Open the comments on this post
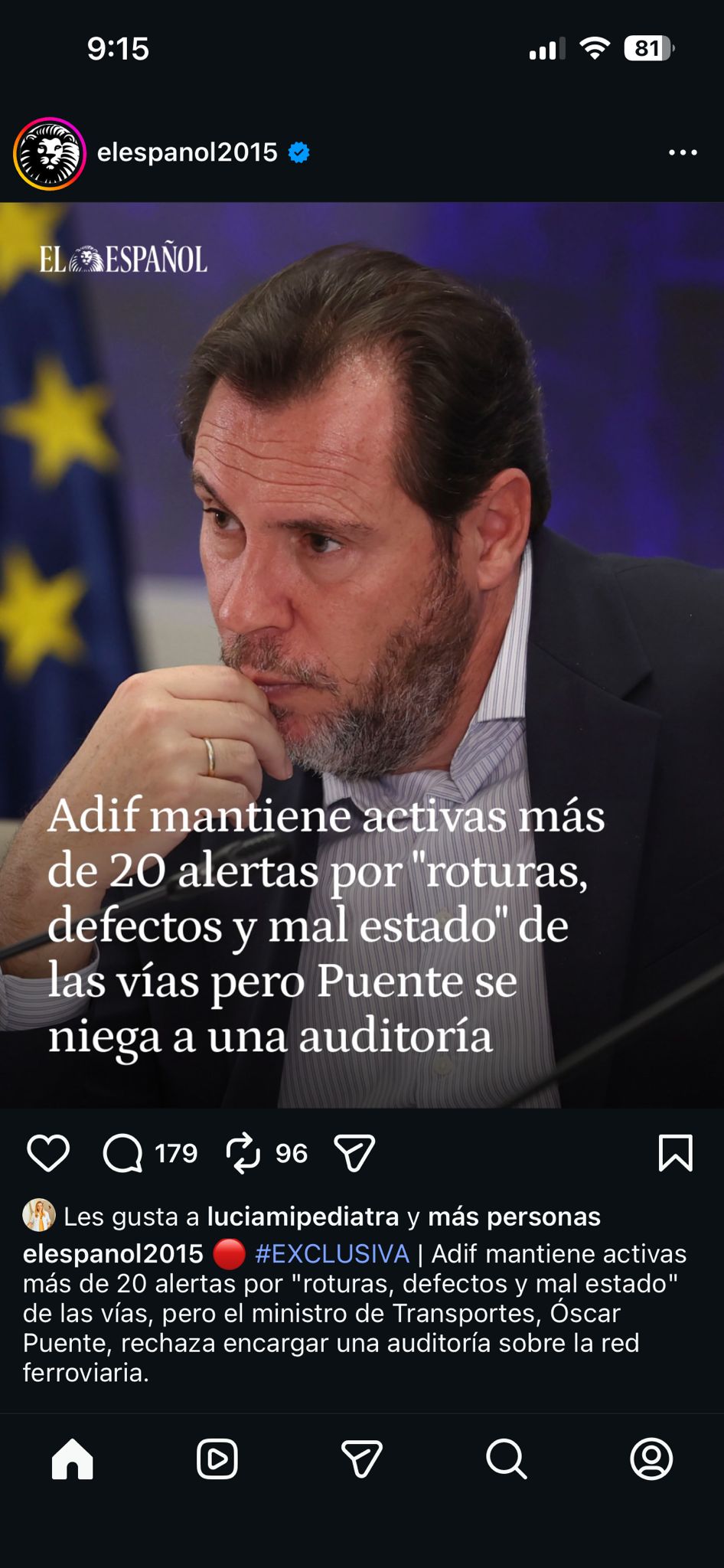The height and width of the screenshot is (1568, 724). pyautogui.click(x=123, y=1153)
